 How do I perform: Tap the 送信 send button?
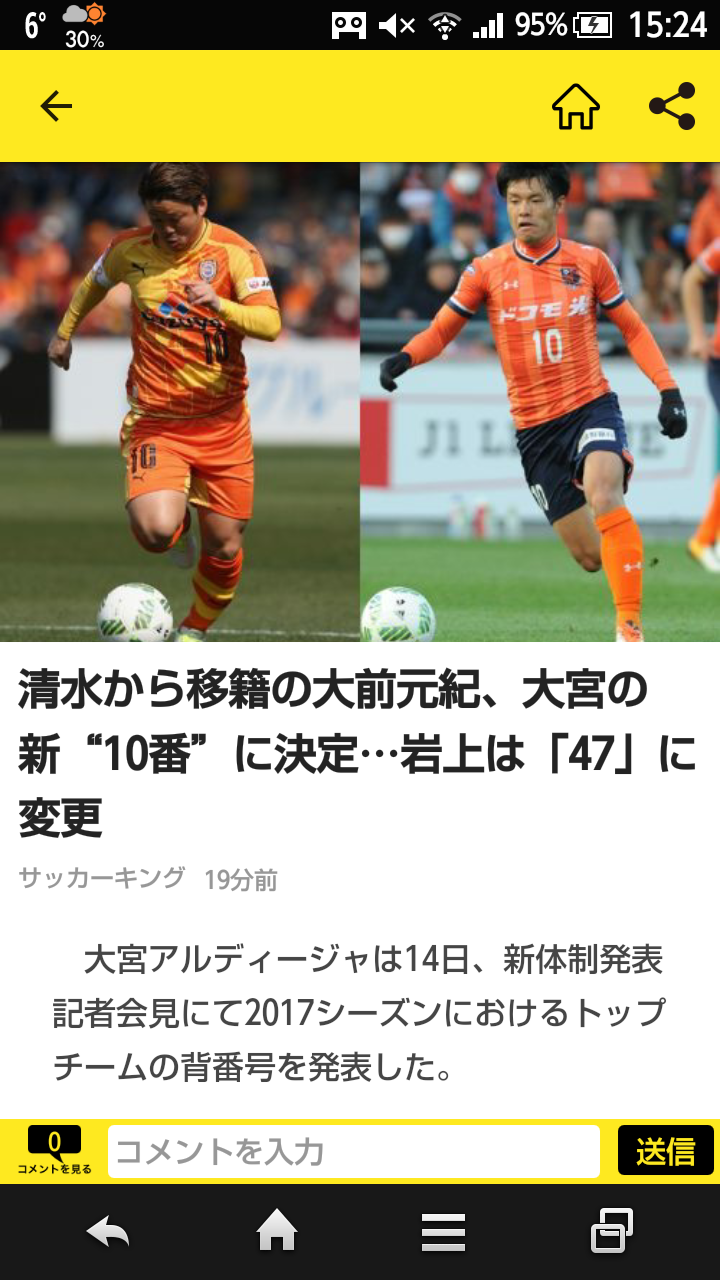coord(665,1151)
